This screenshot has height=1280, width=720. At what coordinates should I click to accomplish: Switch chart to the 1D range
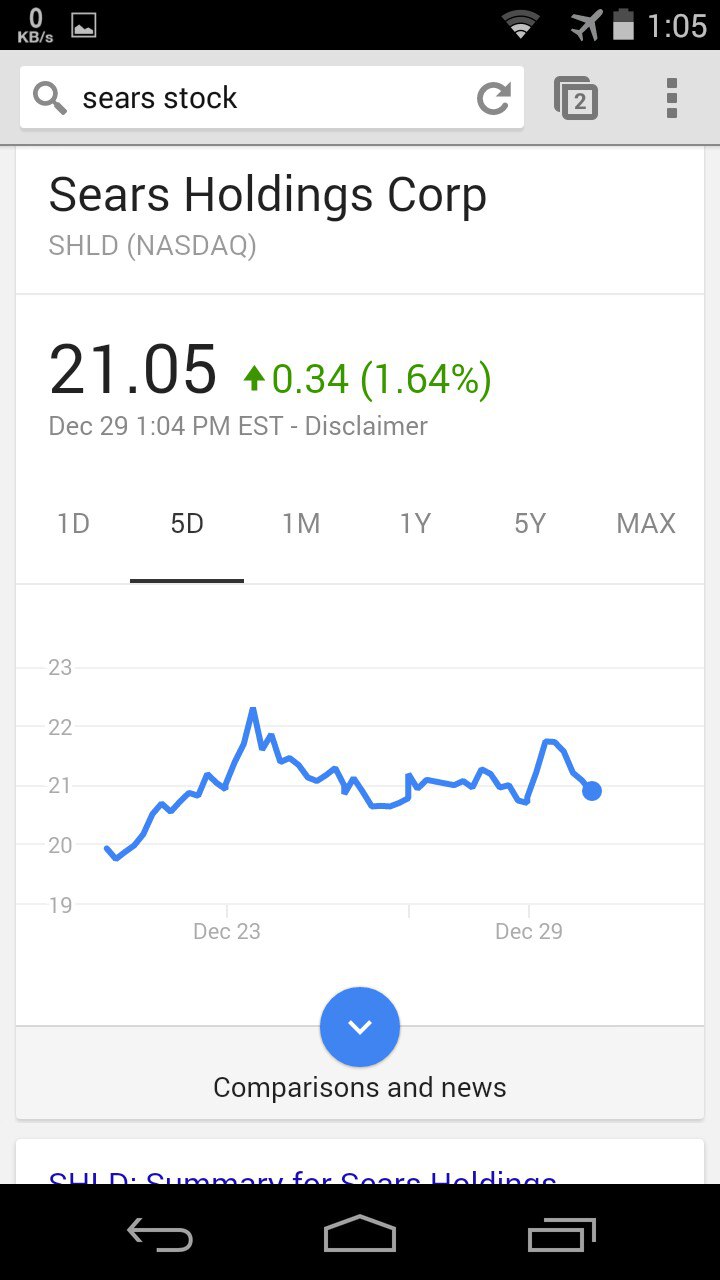tap(73, 523)
